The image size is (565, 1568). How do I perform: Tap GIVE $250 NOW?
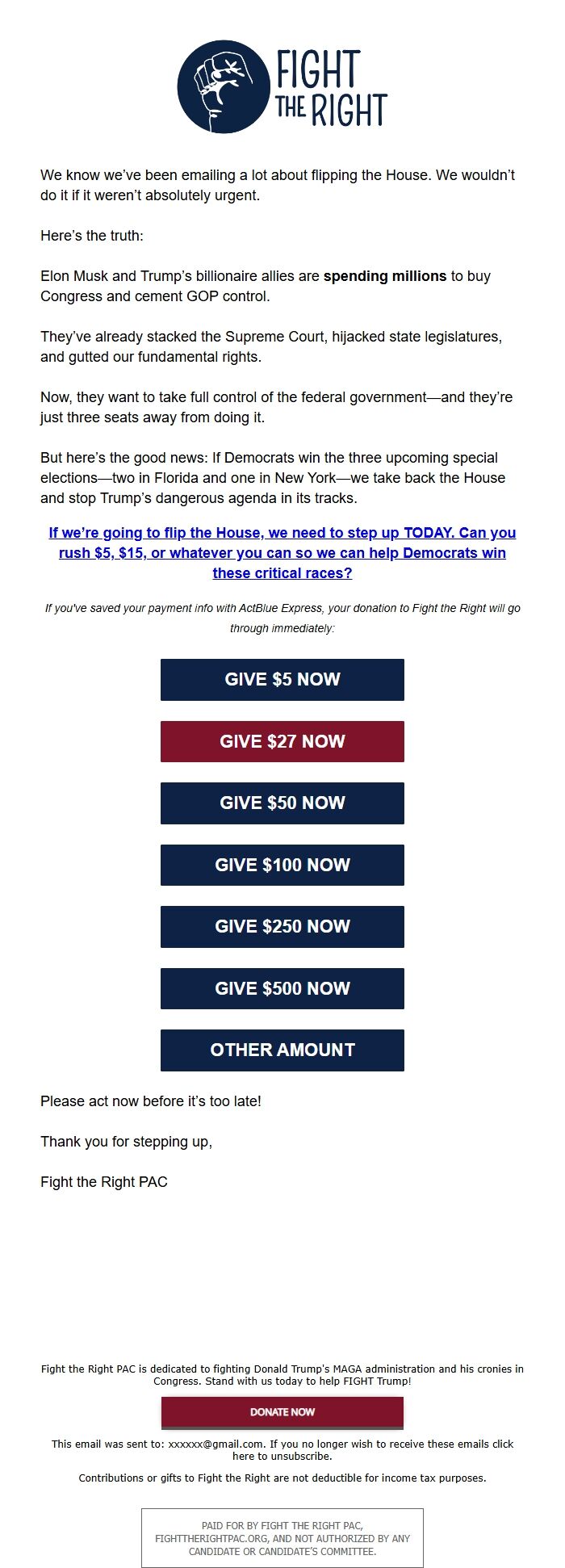[282, 926]
